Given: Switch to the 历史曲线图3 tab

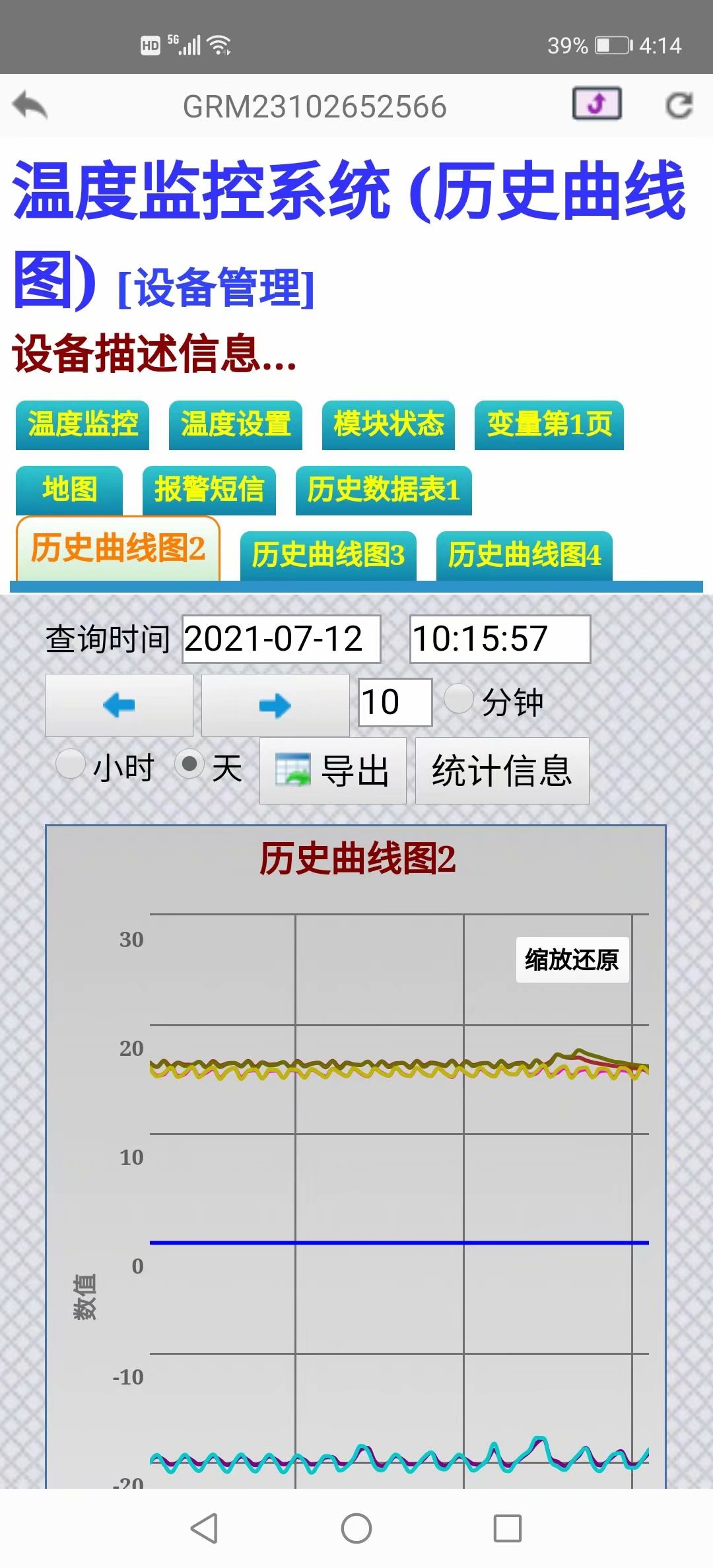Looking at the screenshot, I should click(x=328, y=555).
